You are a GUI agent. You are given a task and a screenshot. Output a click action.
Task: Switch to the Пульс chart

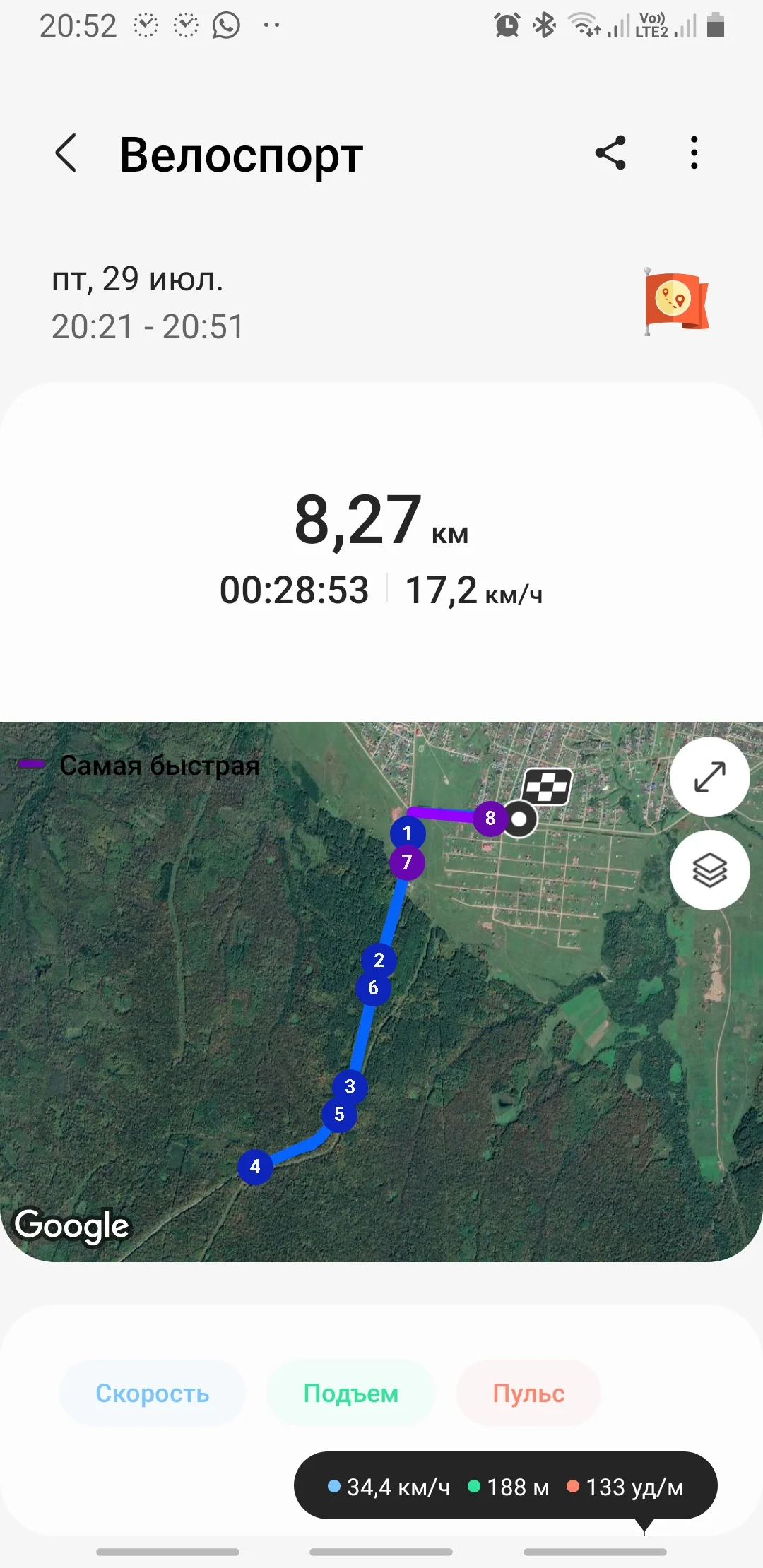point(528,1394)
